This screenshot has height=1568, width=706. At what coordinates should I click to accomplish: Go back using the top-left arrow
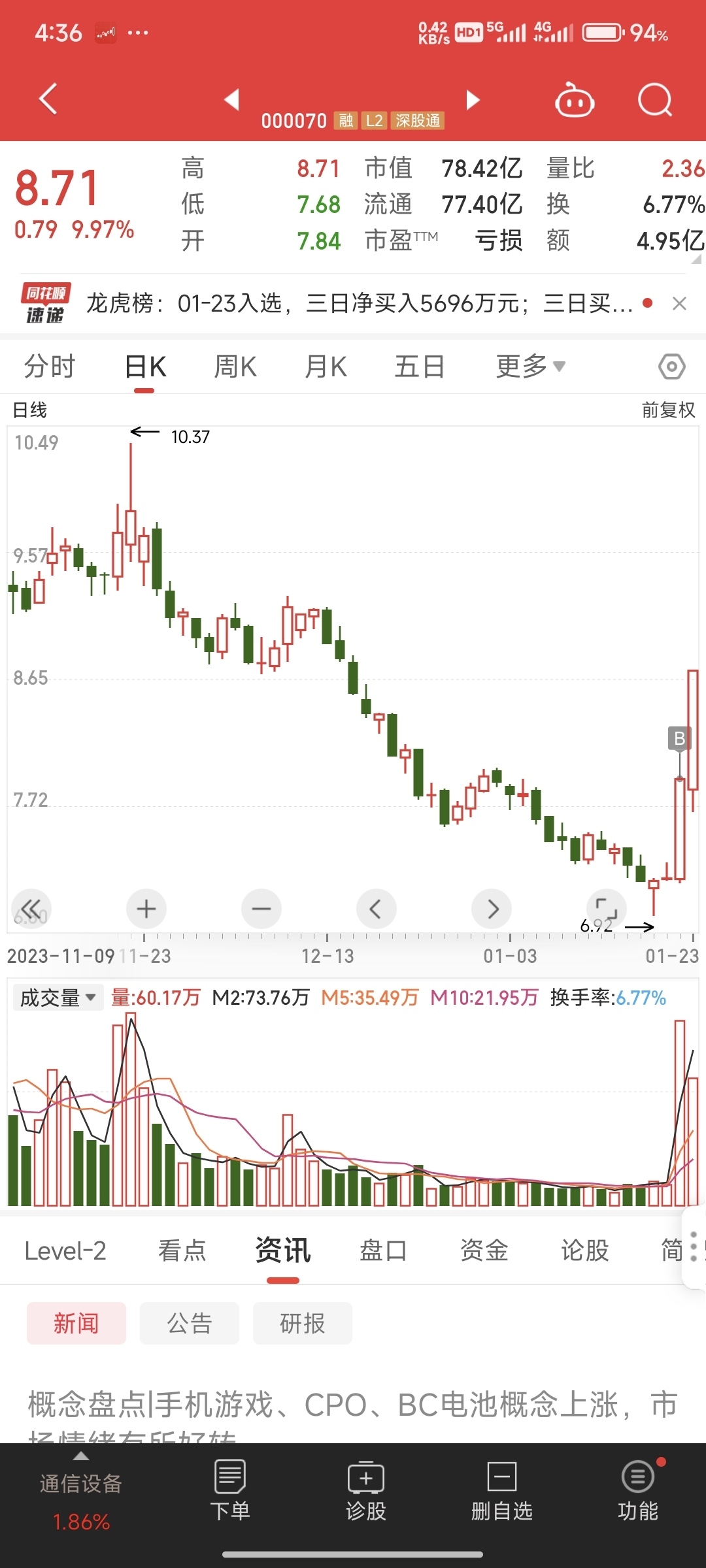pos(48,99)
